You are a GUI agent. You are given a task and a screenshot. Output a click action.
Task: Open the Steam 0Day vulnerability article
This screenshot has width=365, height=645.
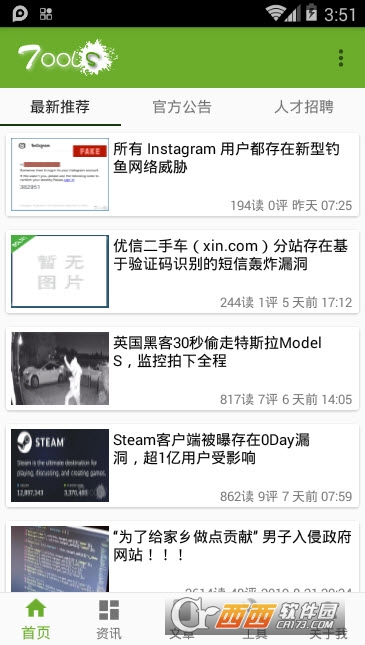point(182,466)
